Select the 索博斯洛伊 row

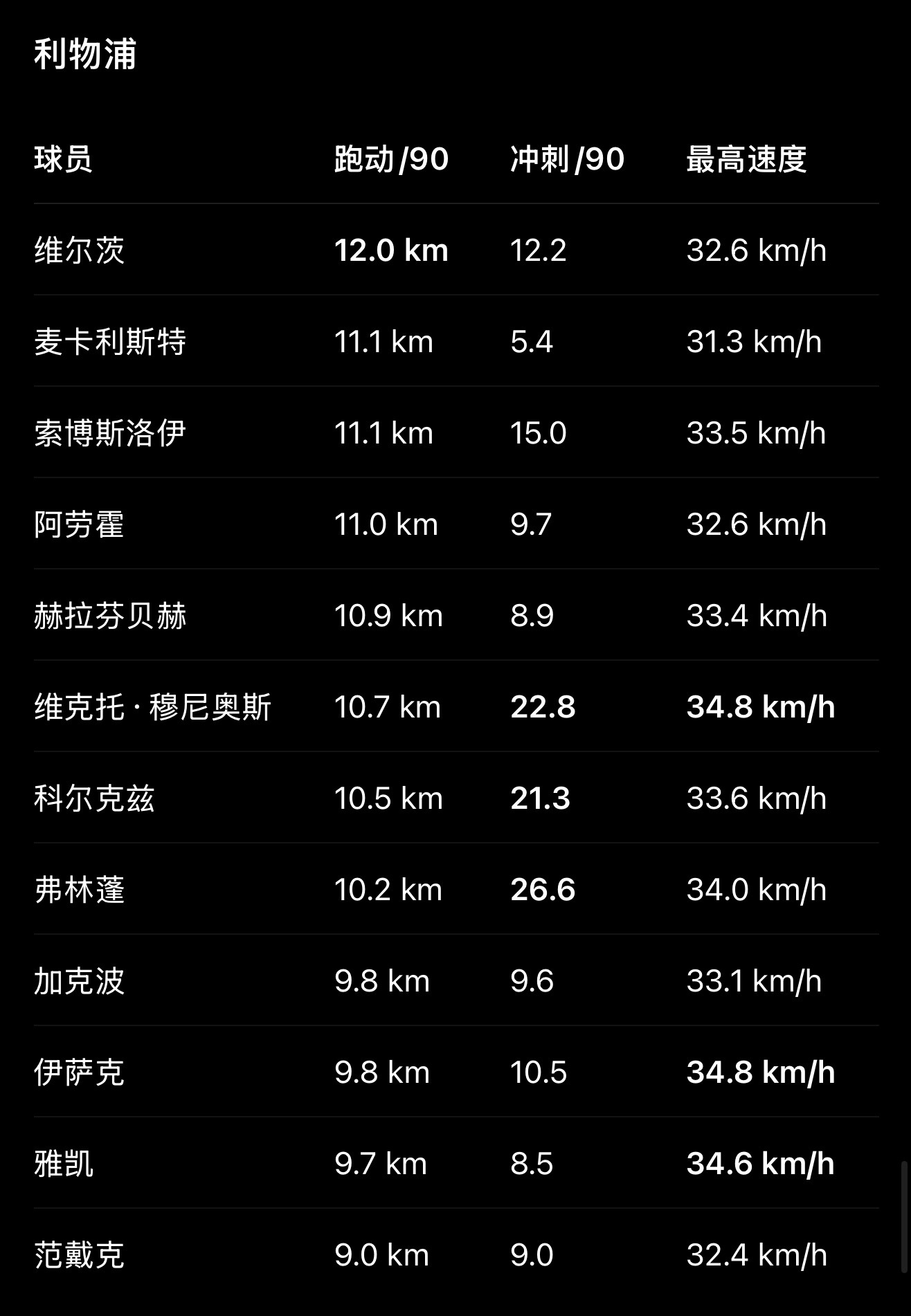click(x=455, y=432)
